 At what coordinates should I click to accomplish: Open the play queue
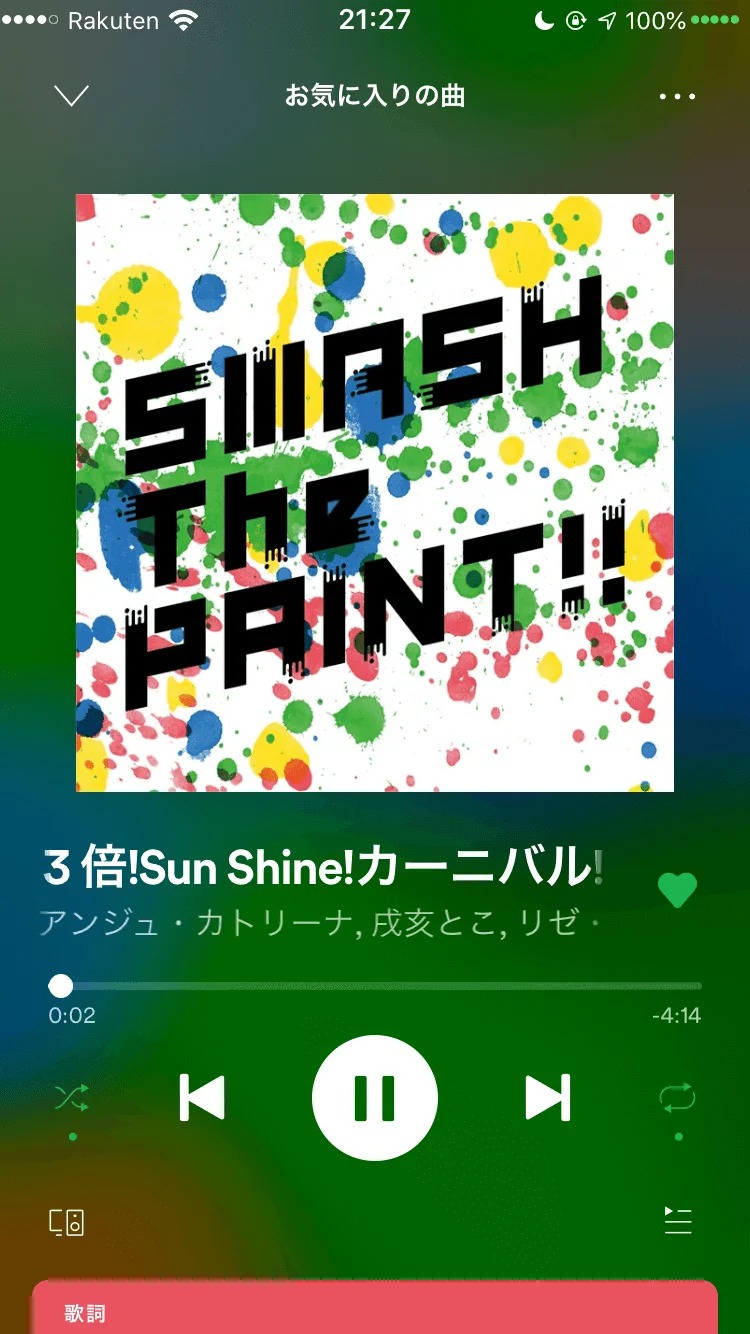click(x=678, y=1220)
